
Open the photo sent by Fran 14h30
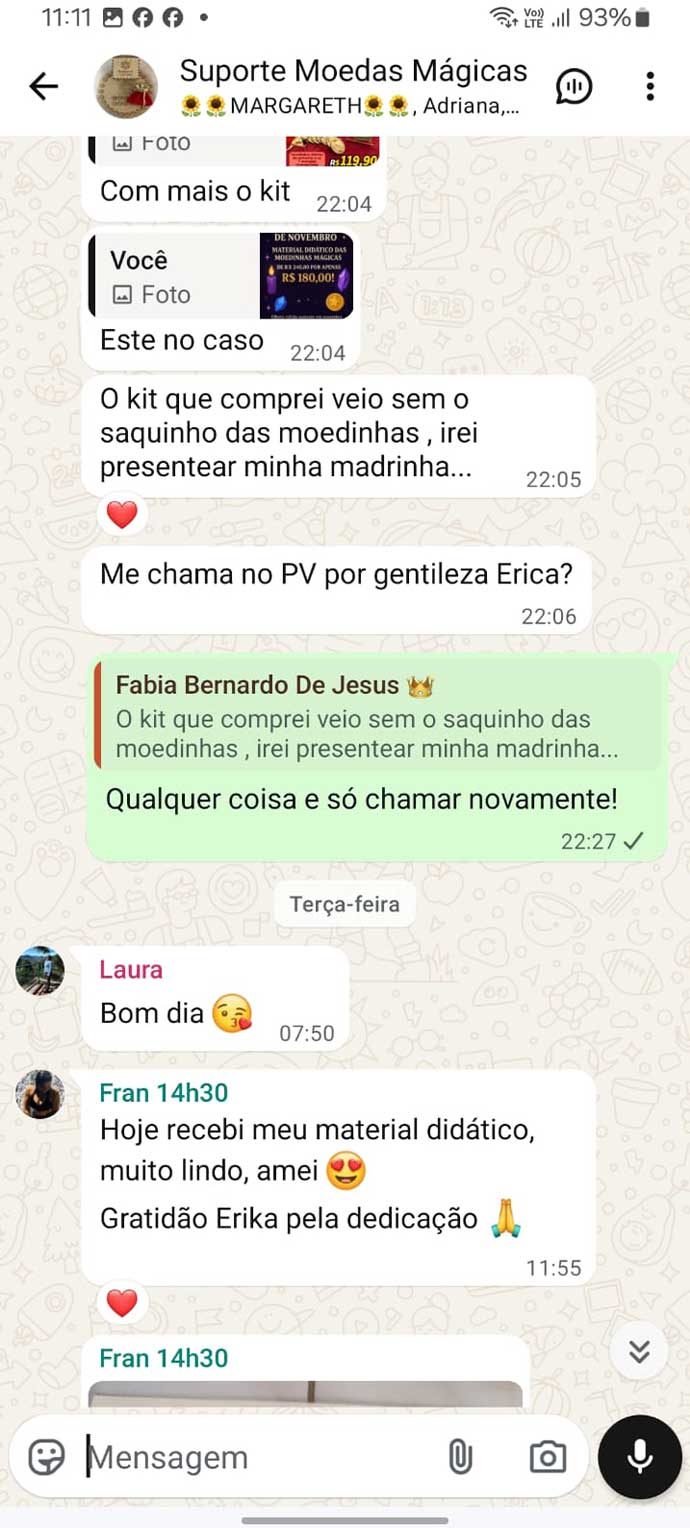pyautogui.click(x=305, y=1394)
